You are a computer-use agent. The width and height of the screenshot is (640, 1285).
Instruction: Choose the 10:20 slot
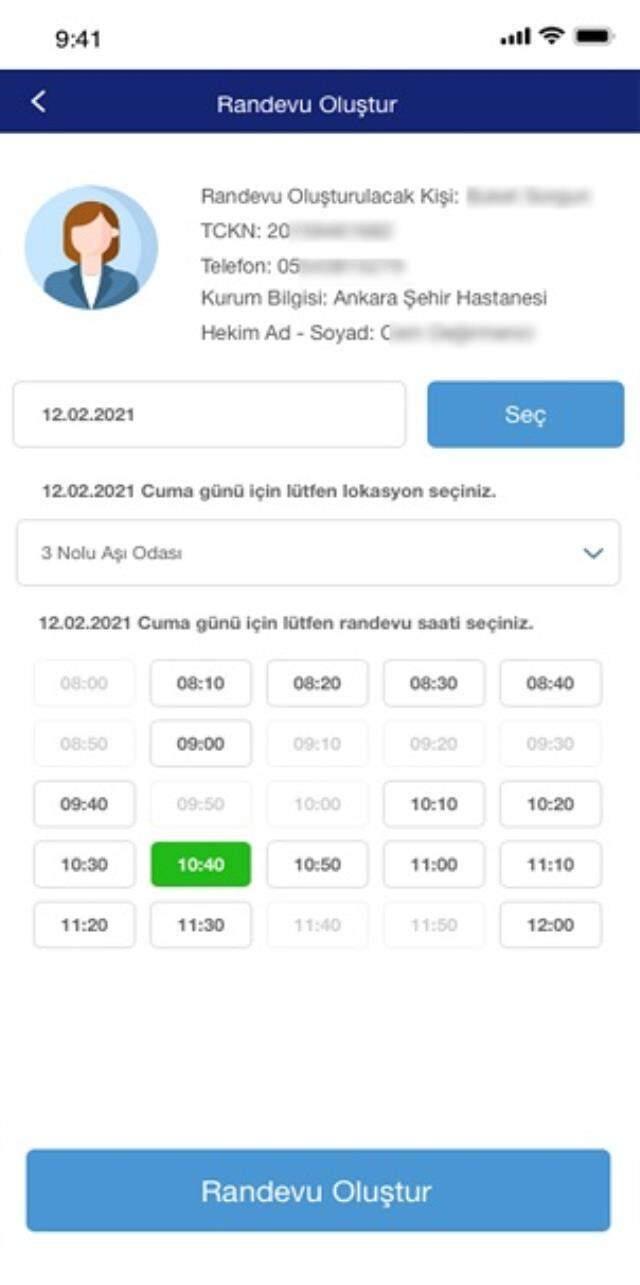click(551, 804)
